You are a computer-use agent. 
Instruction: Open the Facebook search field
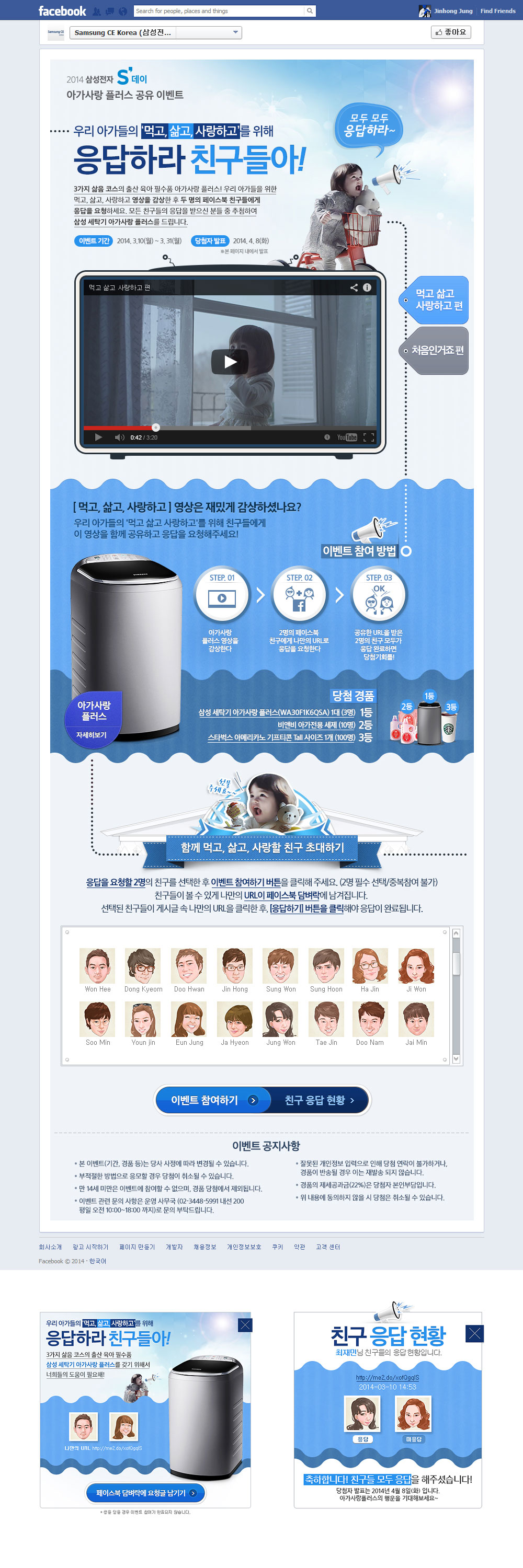point(218,11)
